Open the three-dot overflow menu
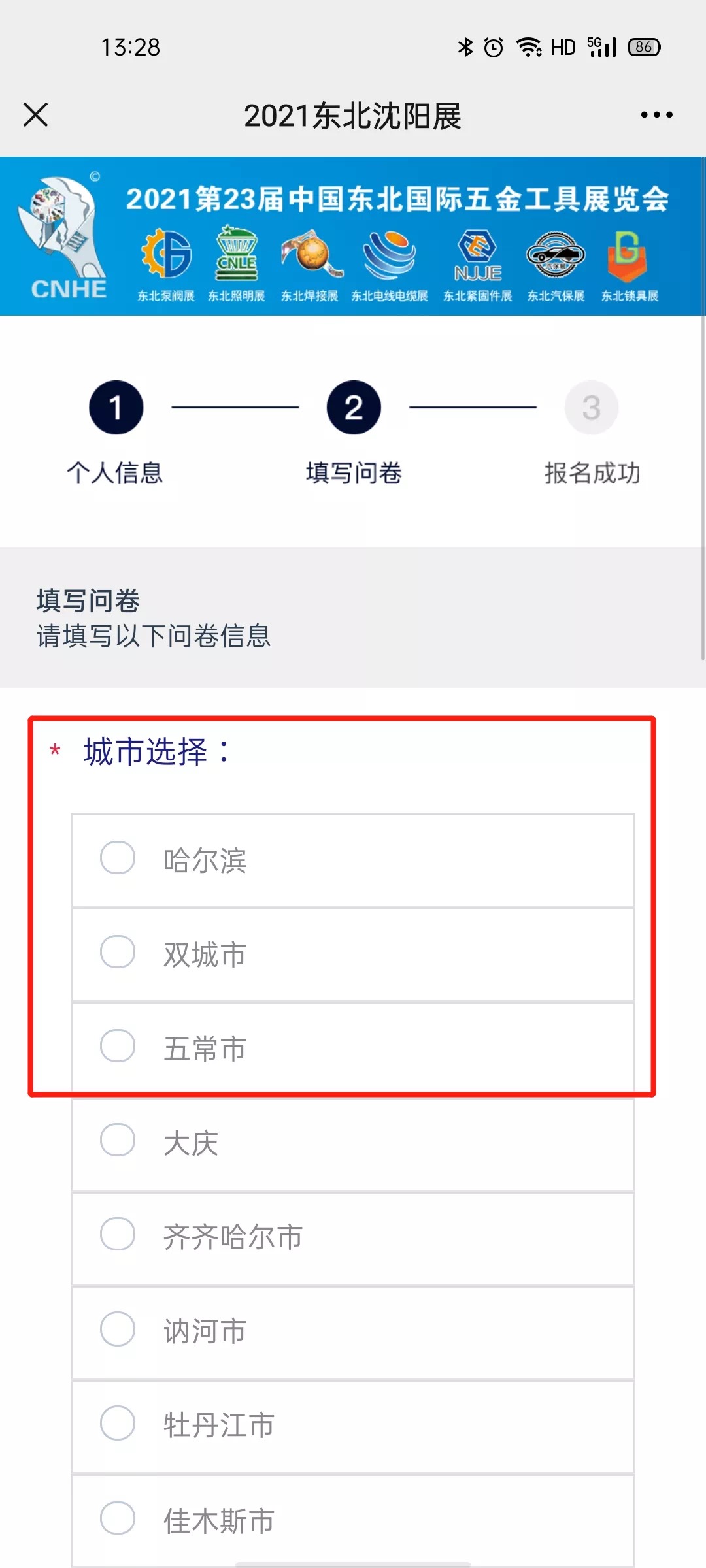 (656, 115)
